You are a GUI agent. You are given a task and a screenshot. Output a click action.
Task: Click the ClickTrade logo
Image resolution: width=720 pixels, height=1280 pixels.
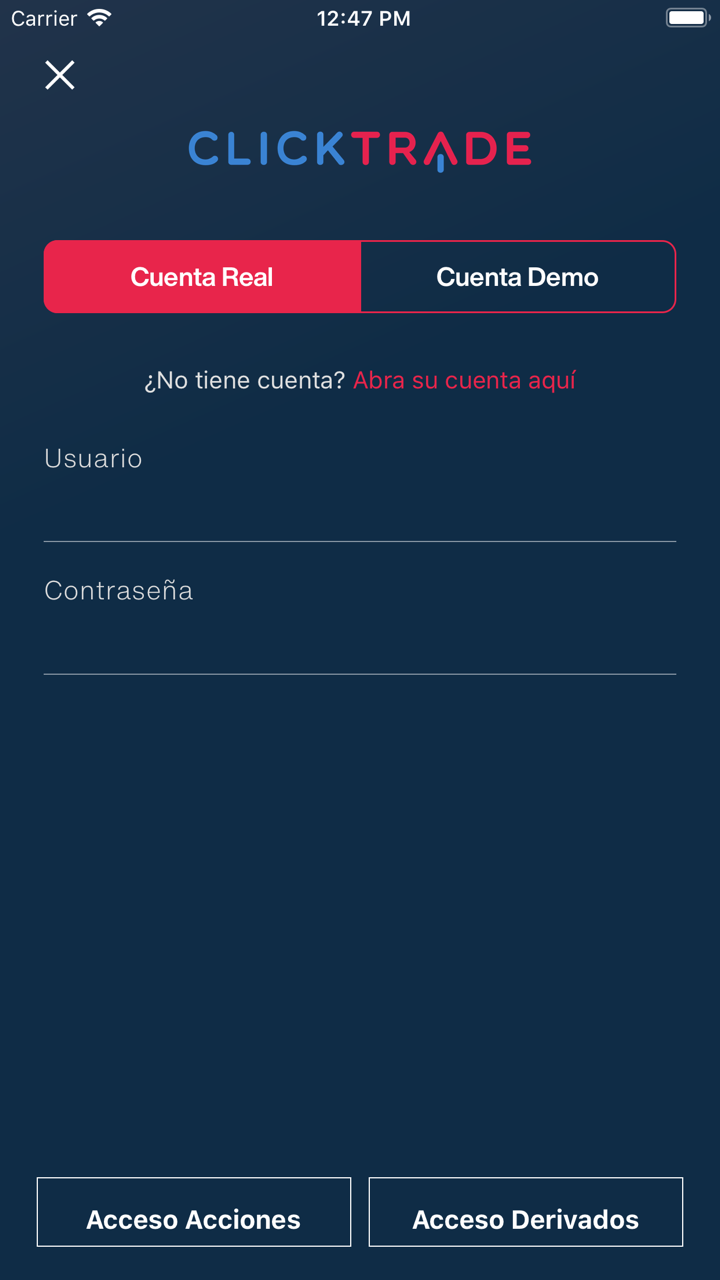[x=360, y=148]
